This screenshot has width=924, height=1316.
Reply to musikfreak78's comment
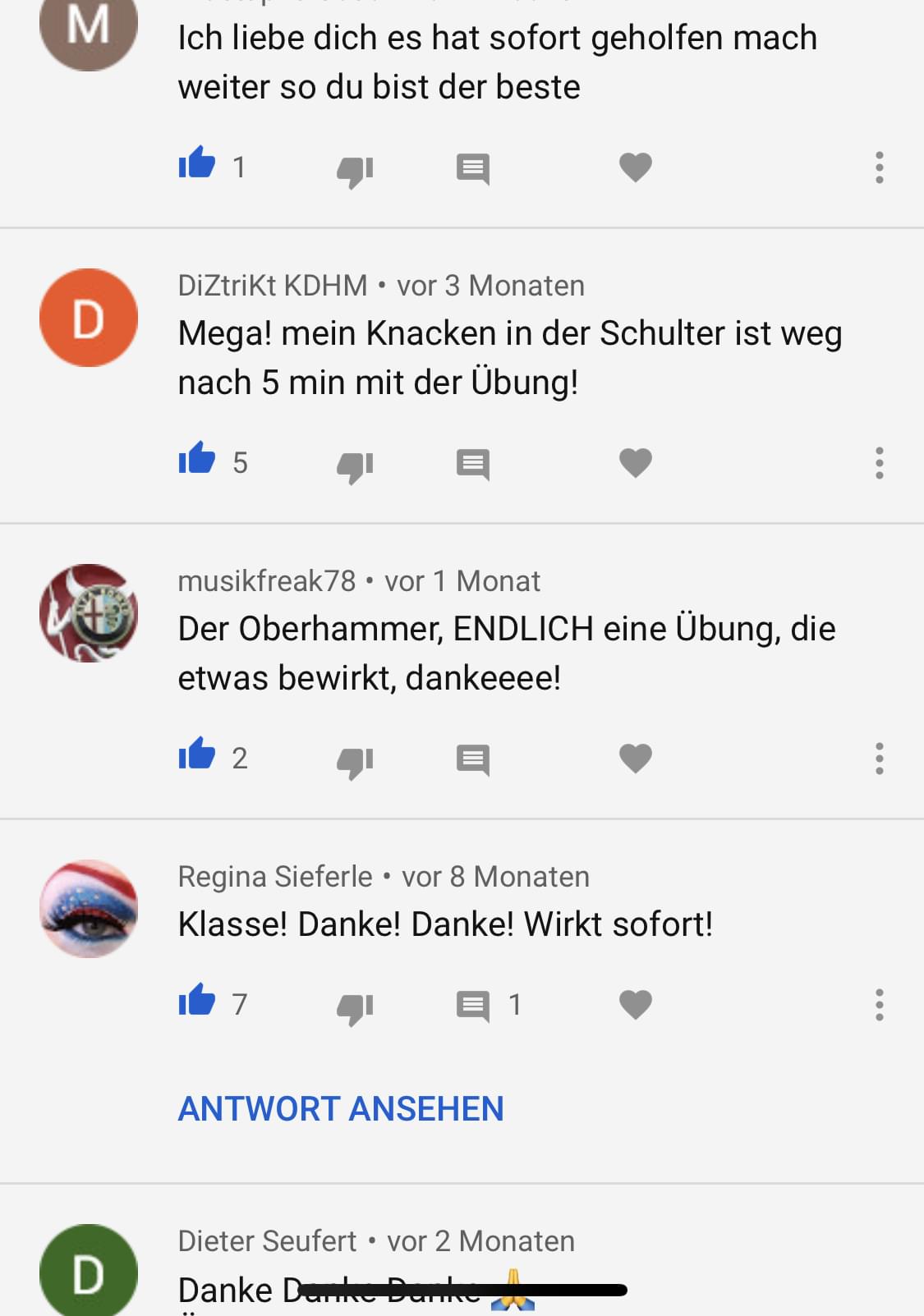[473, 760]
